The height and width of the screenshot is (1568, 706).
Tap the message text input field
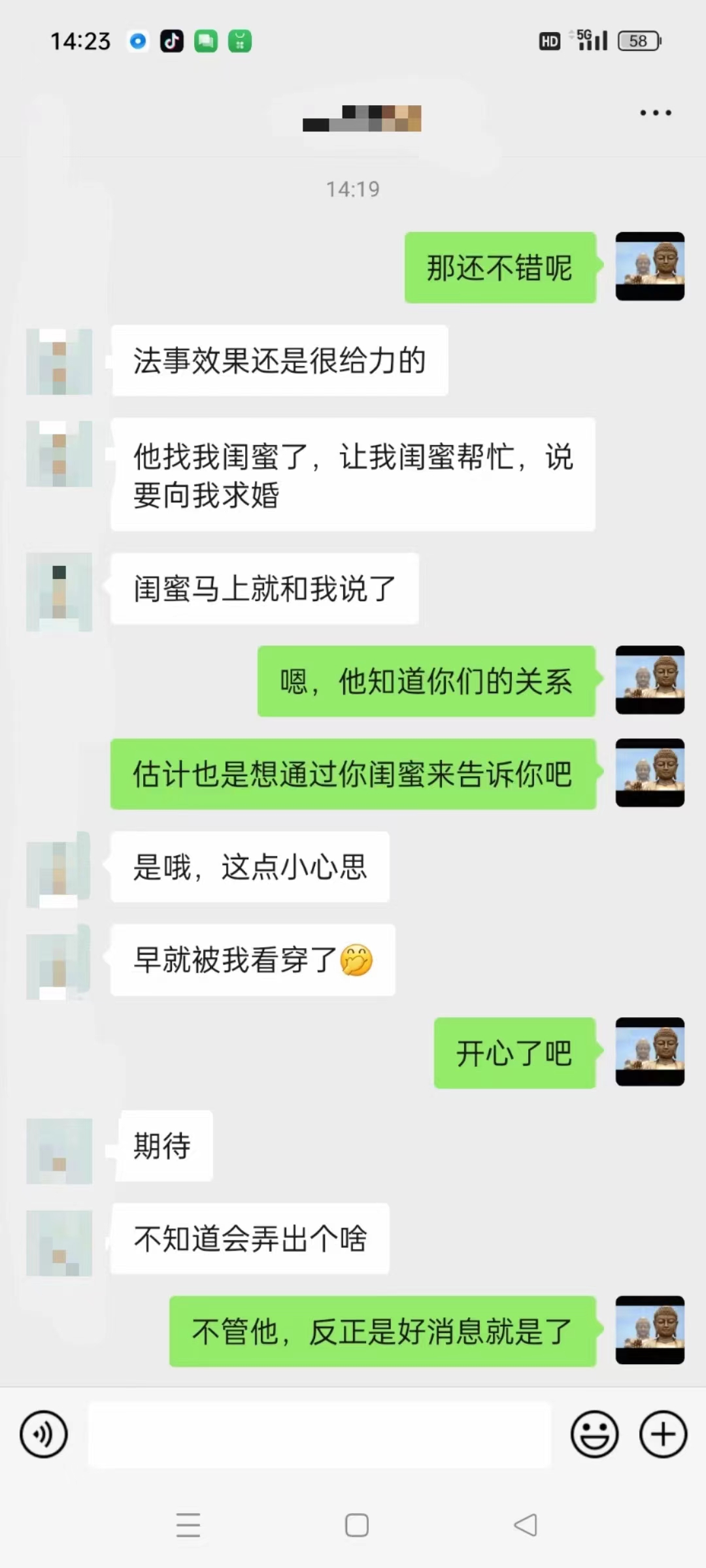(319, 1435)
